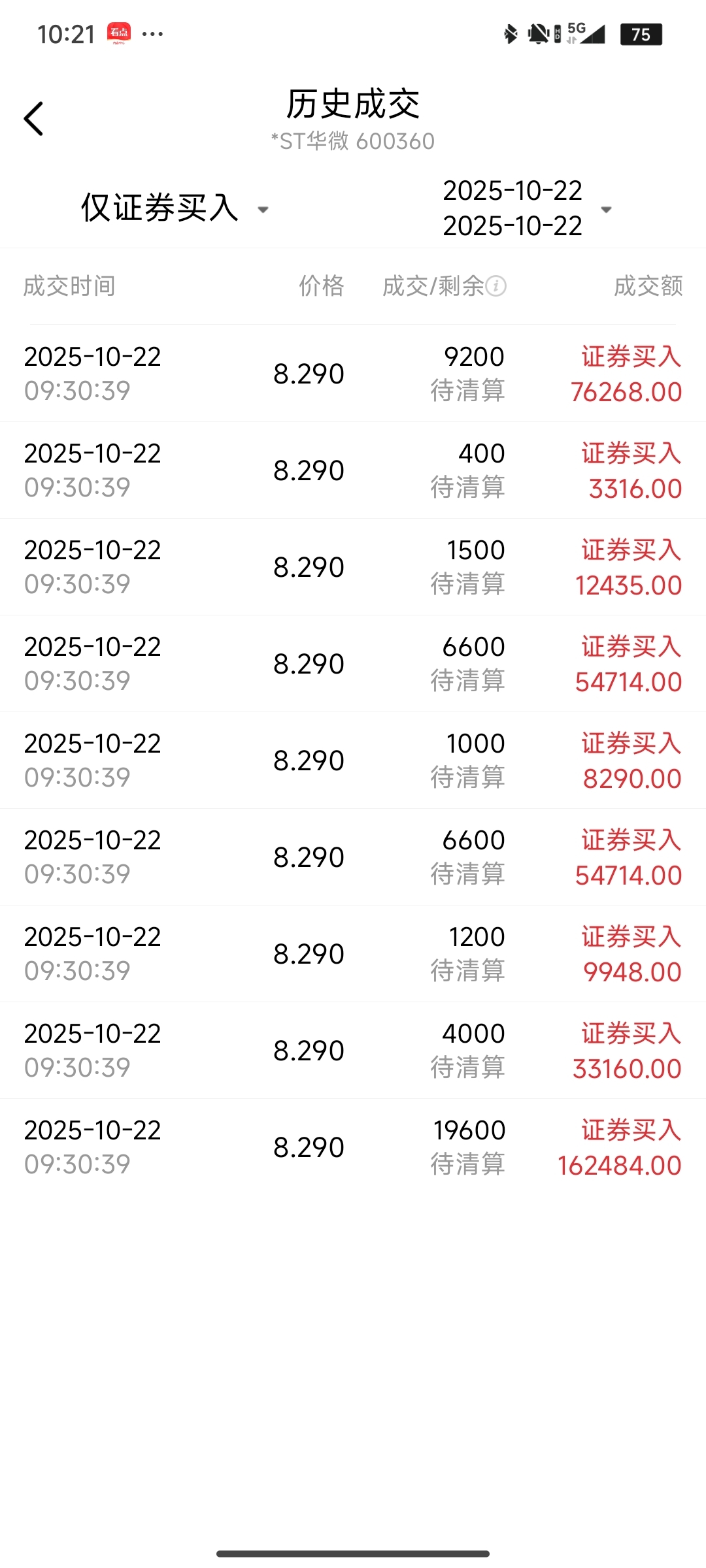
Task: Open the trade record with amount 76268.00
Action: pyautogui.click(x=353, y=374)
